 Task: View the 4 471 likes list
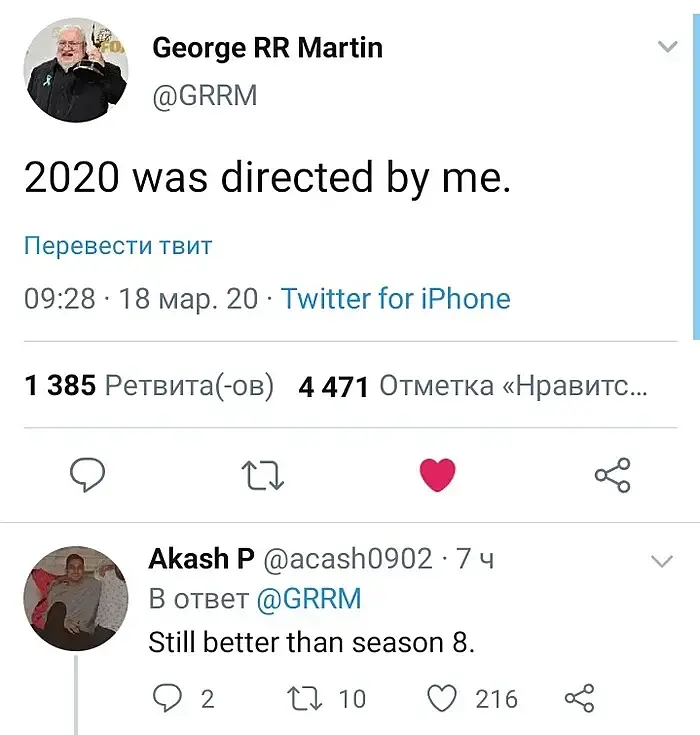coord(472,386)
